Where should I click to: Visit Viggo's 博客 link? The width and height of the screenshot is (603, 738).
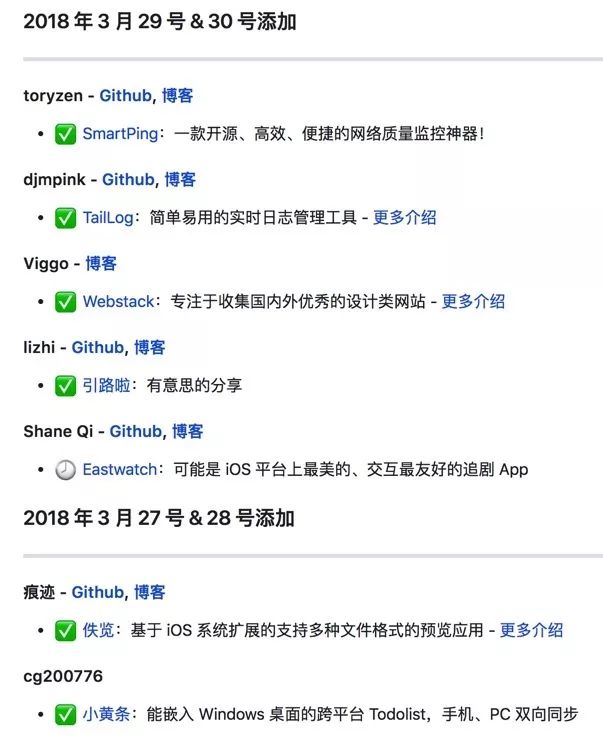[x=101, y=264]
